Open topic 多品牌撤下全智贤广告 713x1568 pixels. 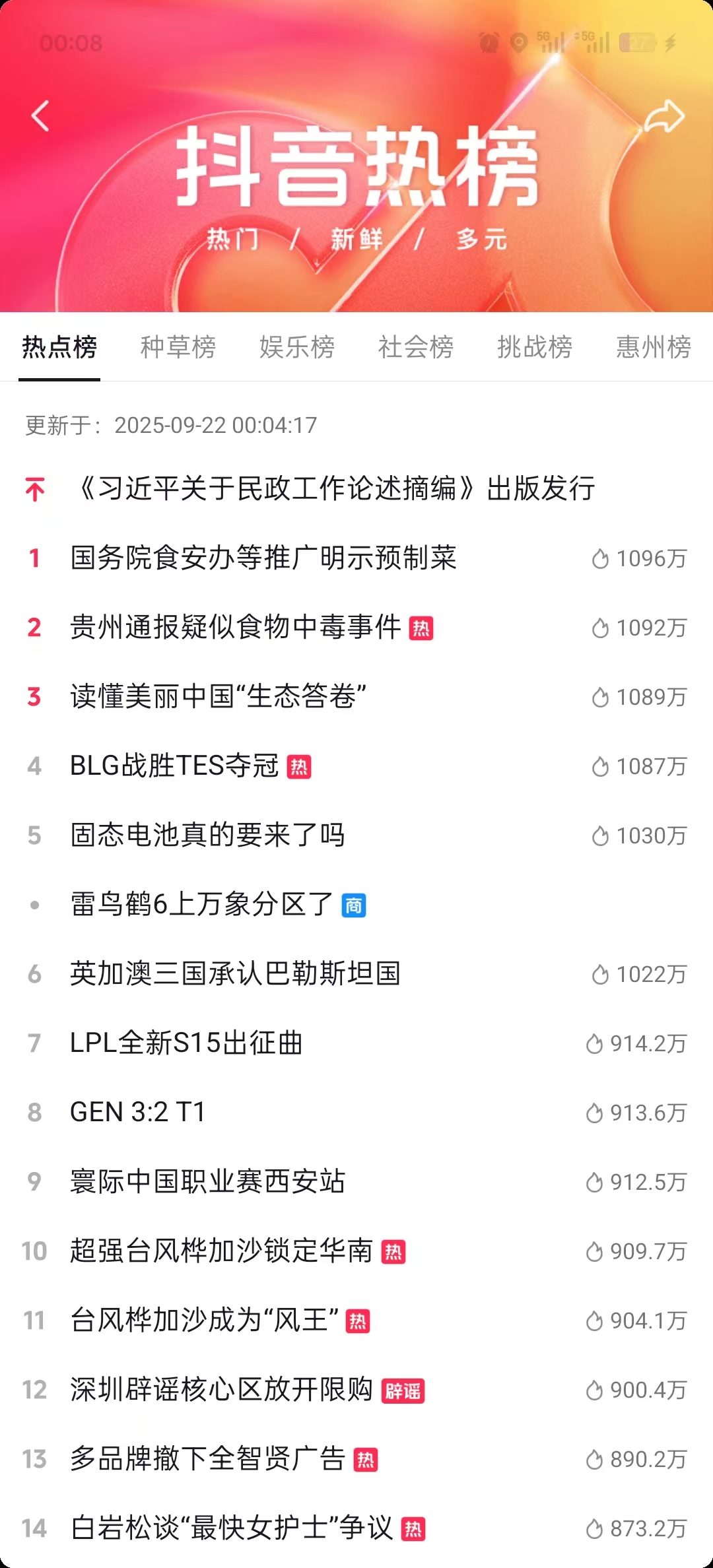208,1459
